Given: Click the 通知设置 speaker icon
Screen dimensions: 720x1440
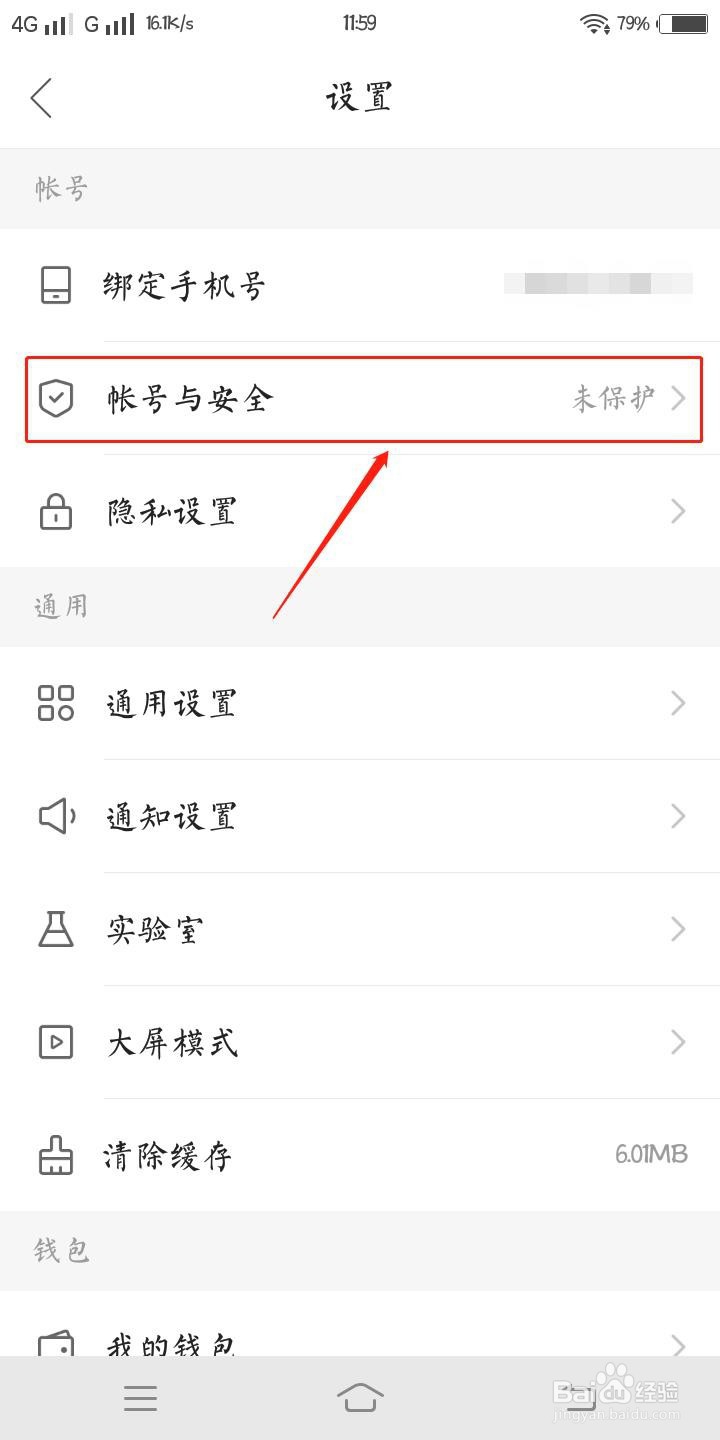Looking at the screenshot, I should click(x=56, y=816).
